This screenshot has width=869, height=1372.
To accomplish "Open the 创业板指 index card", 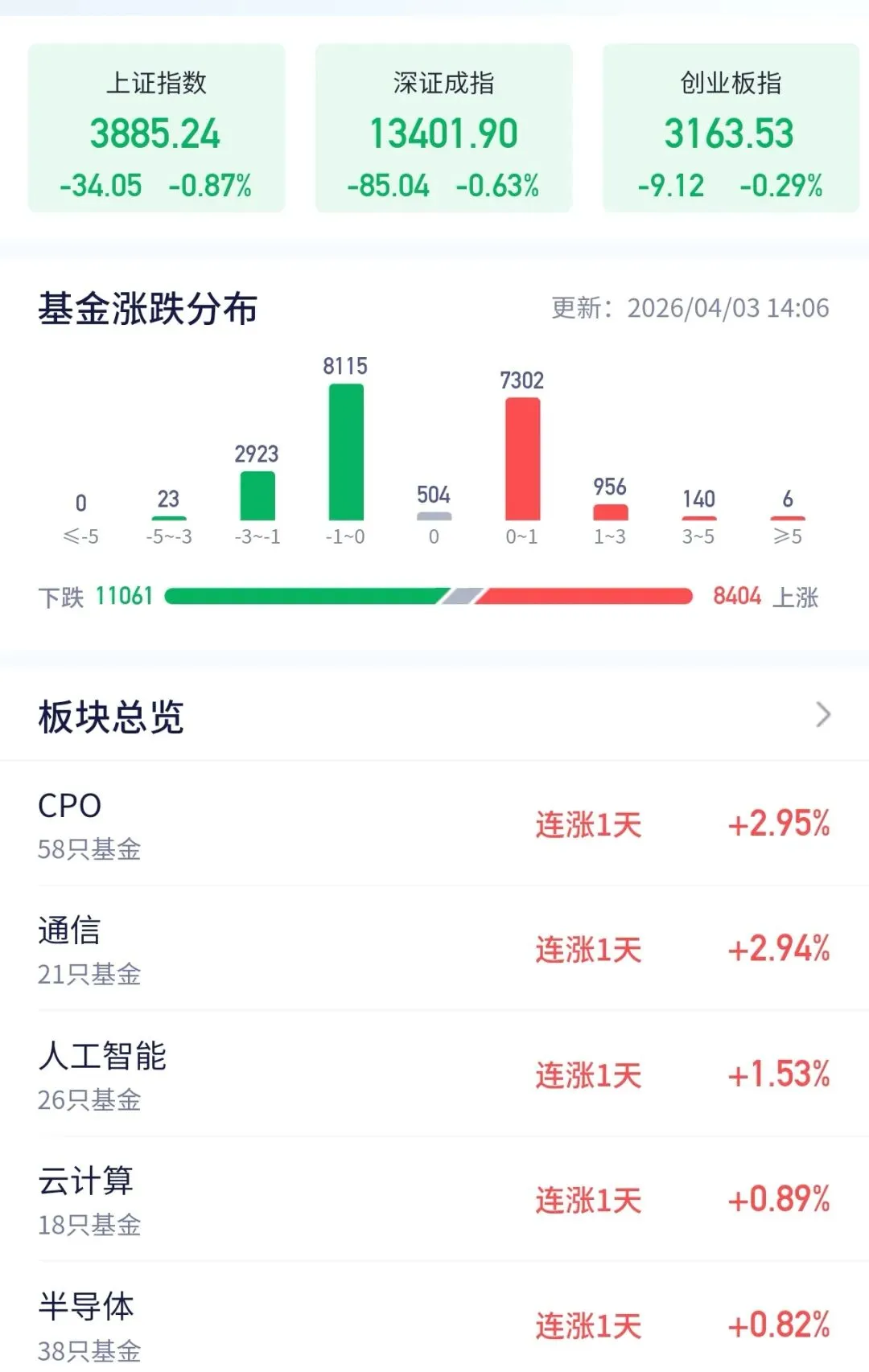I will (x=731, y=129).
